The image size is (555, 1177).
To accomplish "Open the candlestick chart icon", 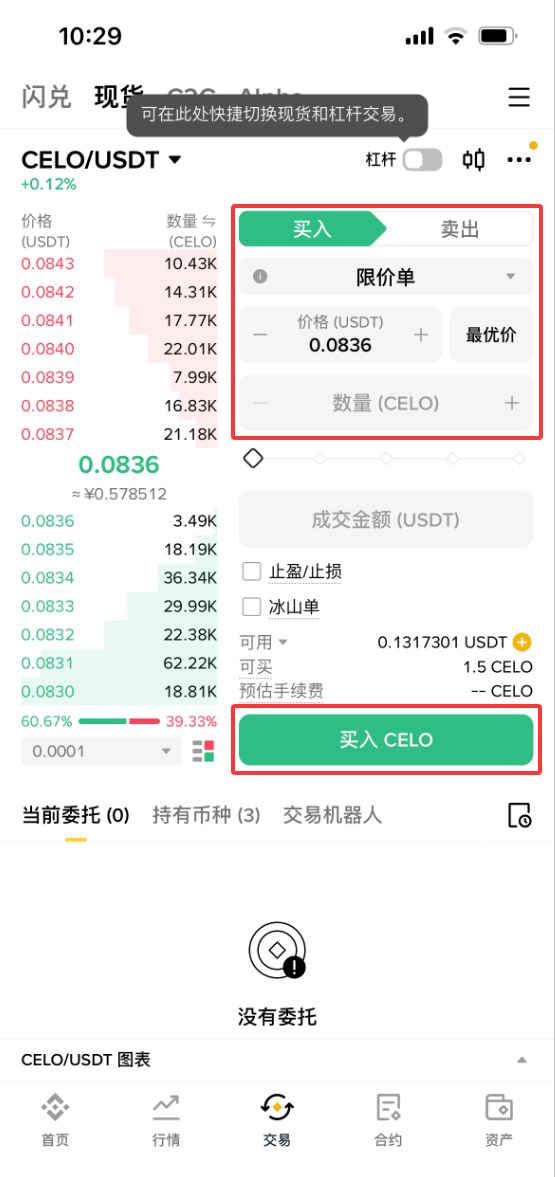I will (474, 160).
